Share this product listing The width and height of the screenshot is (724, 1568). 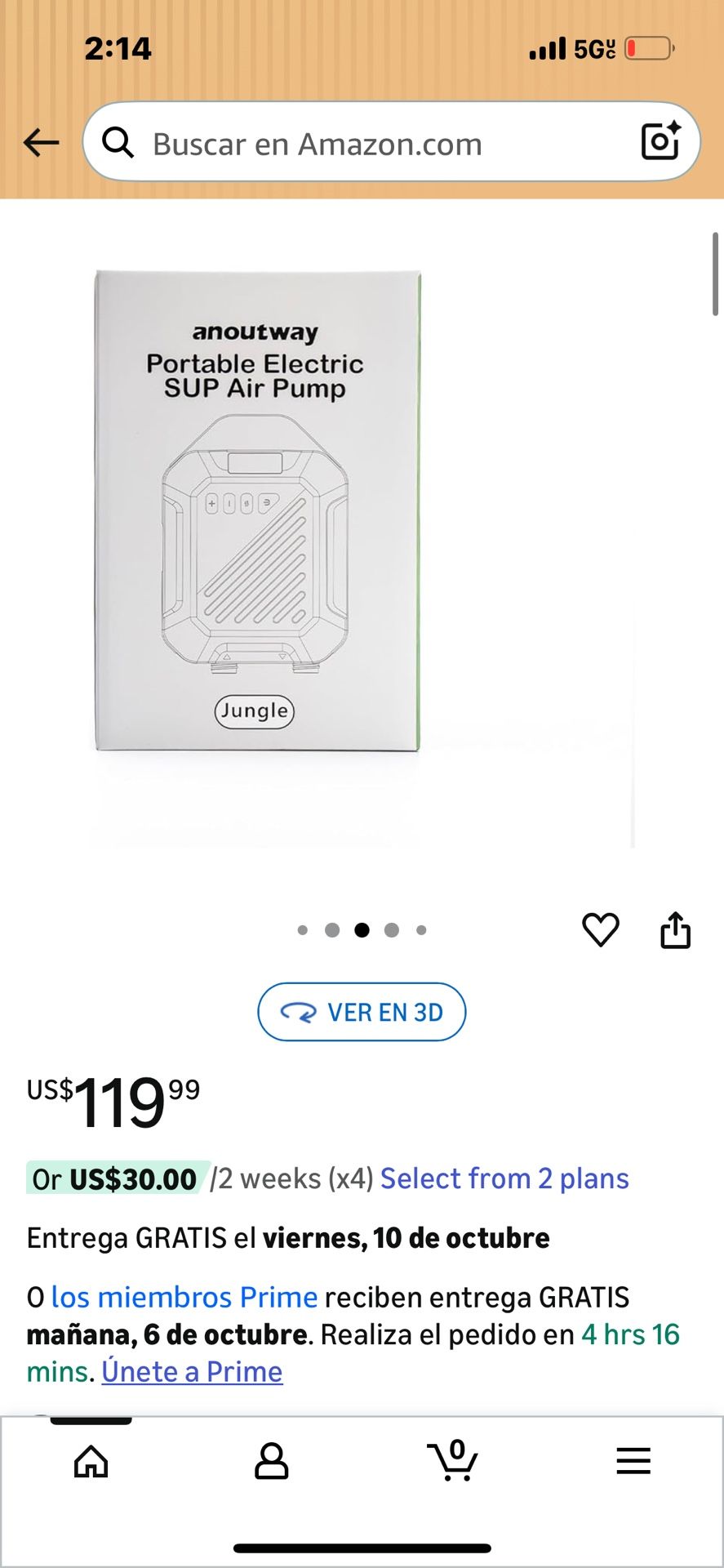pyautogui.click(x=675, y=930)
